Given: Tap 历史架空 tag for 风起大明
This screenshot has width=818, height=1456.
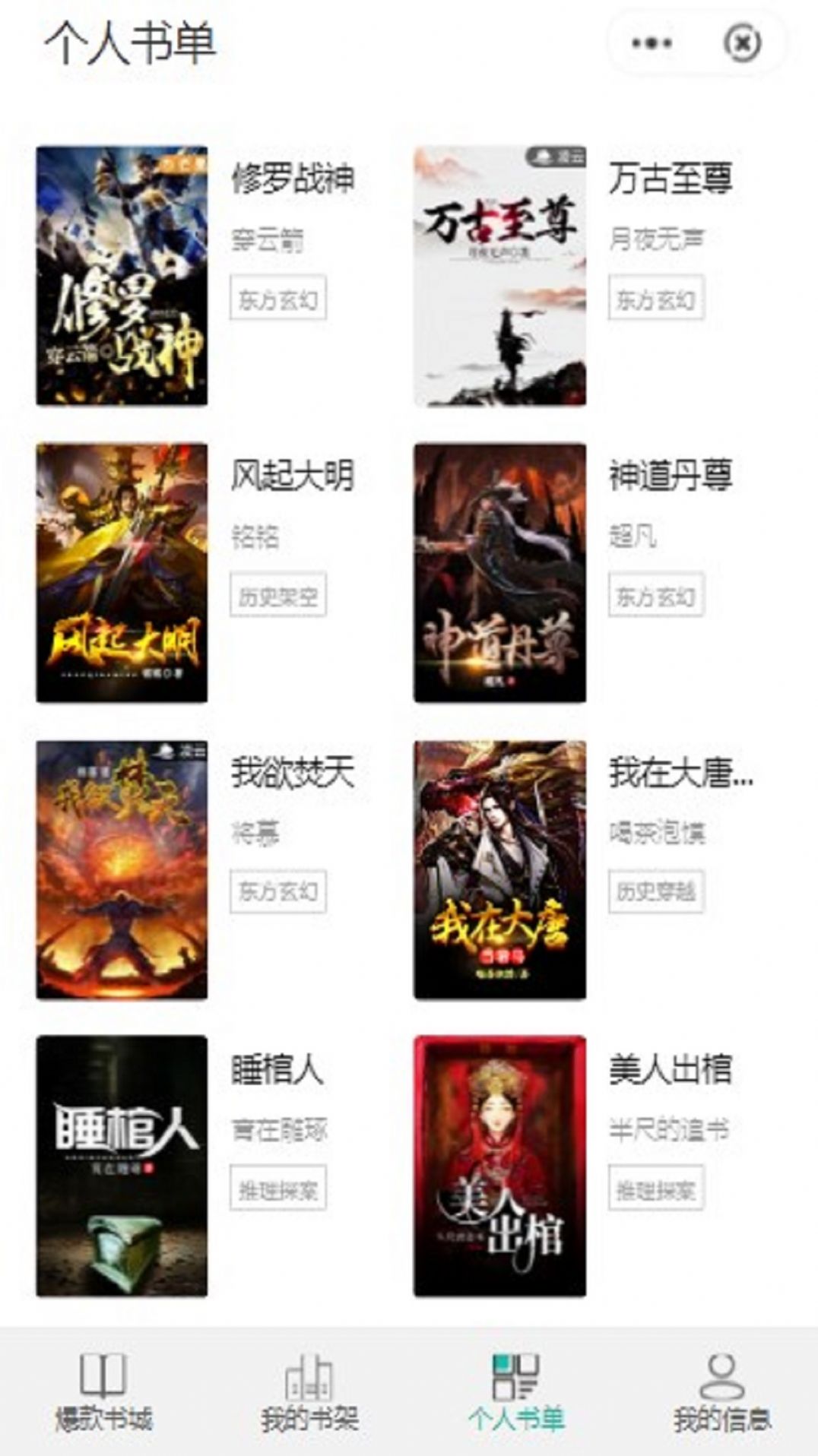Looking at the screenshot, I should pyautogui.click(x=280, y=598).
